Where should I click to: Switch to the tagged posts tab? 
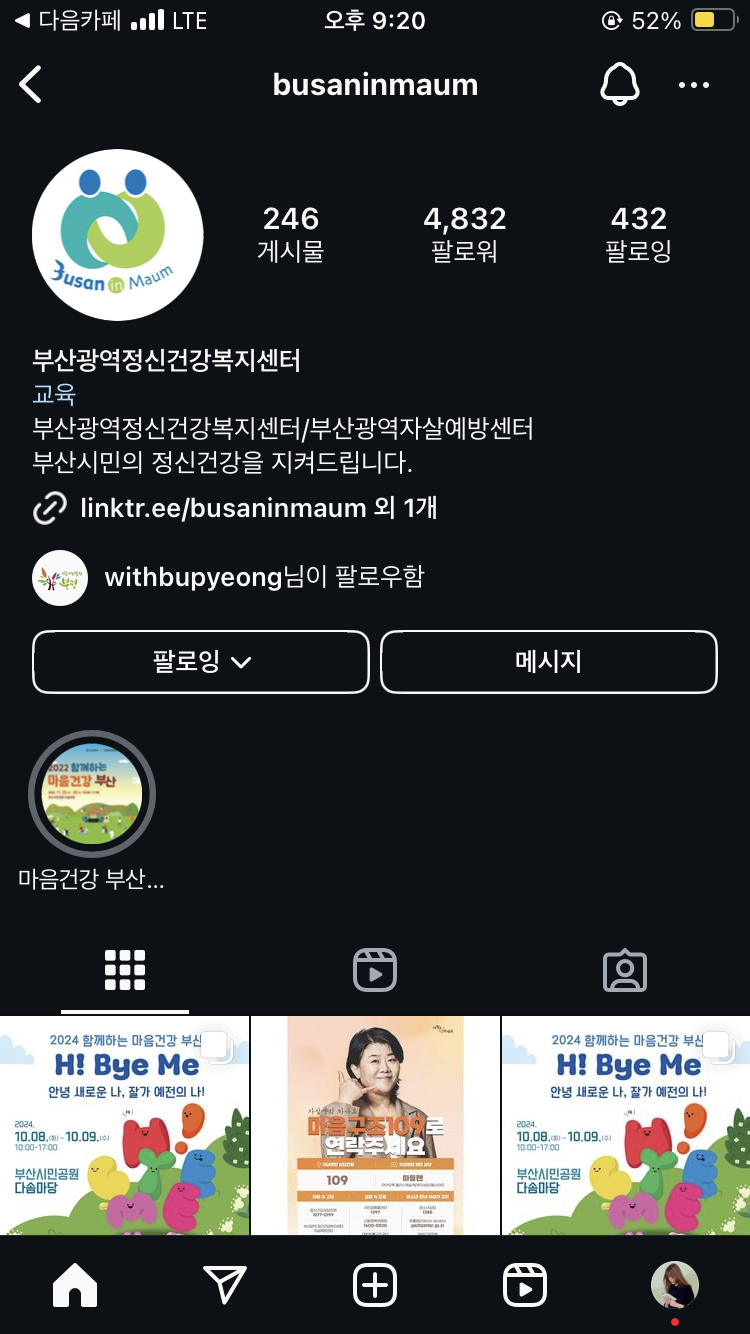(625, 970)
